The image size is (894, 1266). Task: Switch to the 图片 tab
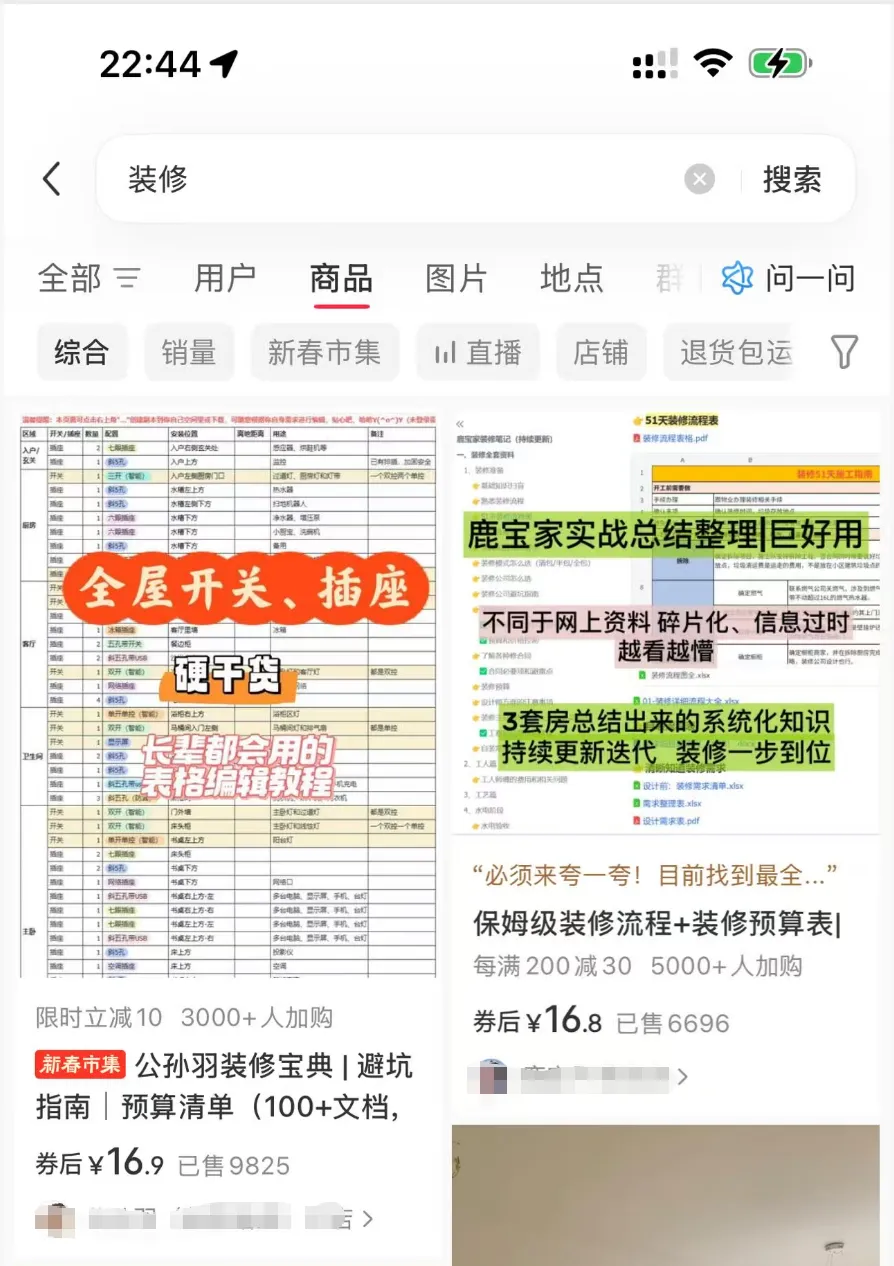point(456,278)
